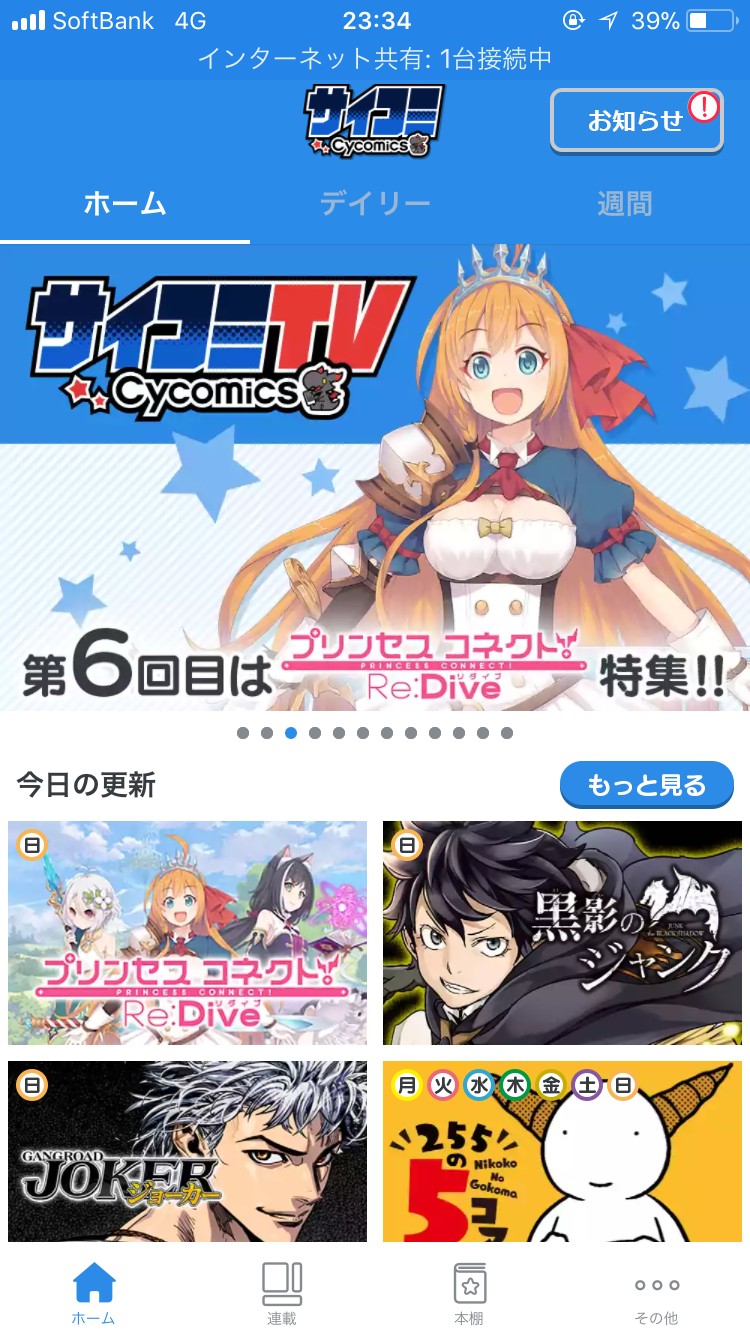Select the ホーム top tab
Image resolution: width=750 pixels, height=1334 pixels.
(125, 204)
